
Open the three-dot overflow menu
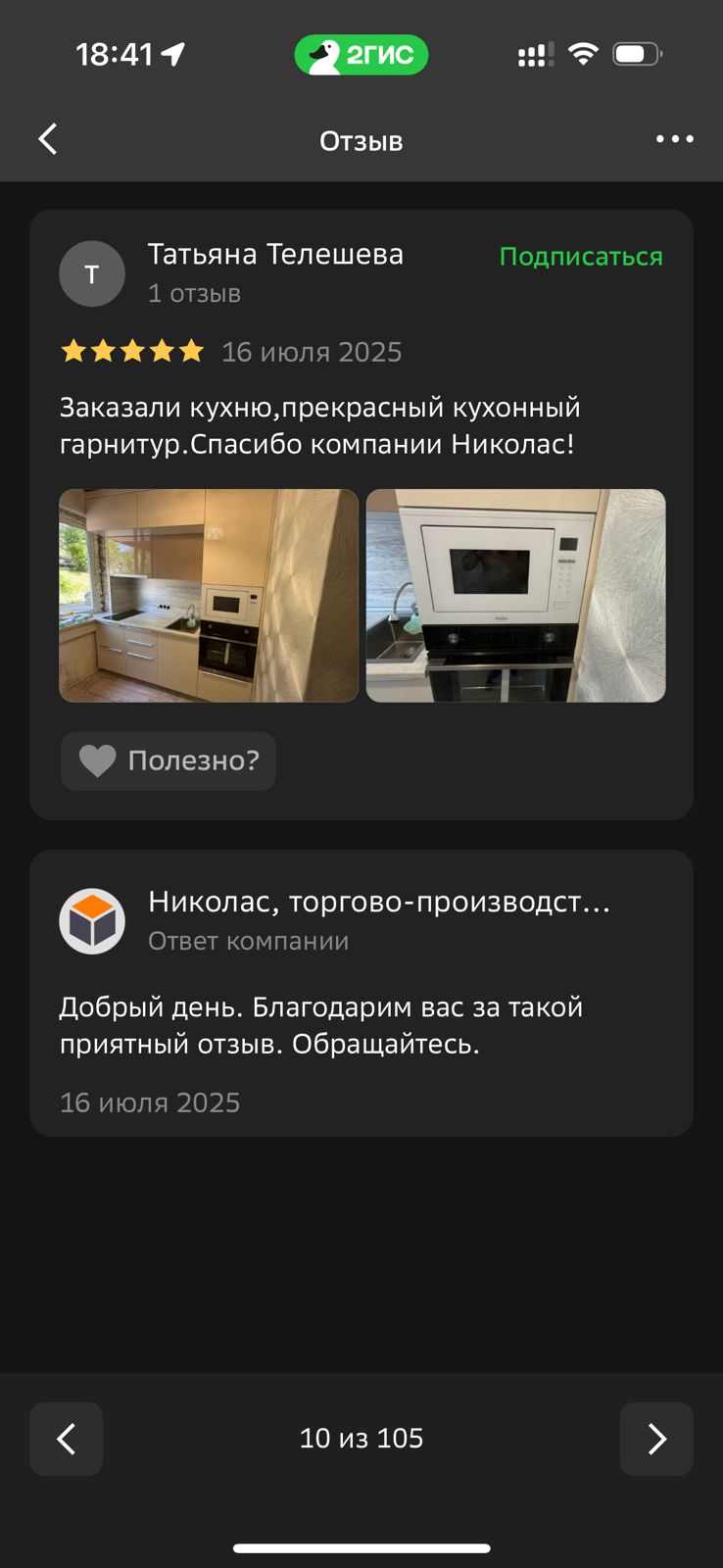(674, 139)
